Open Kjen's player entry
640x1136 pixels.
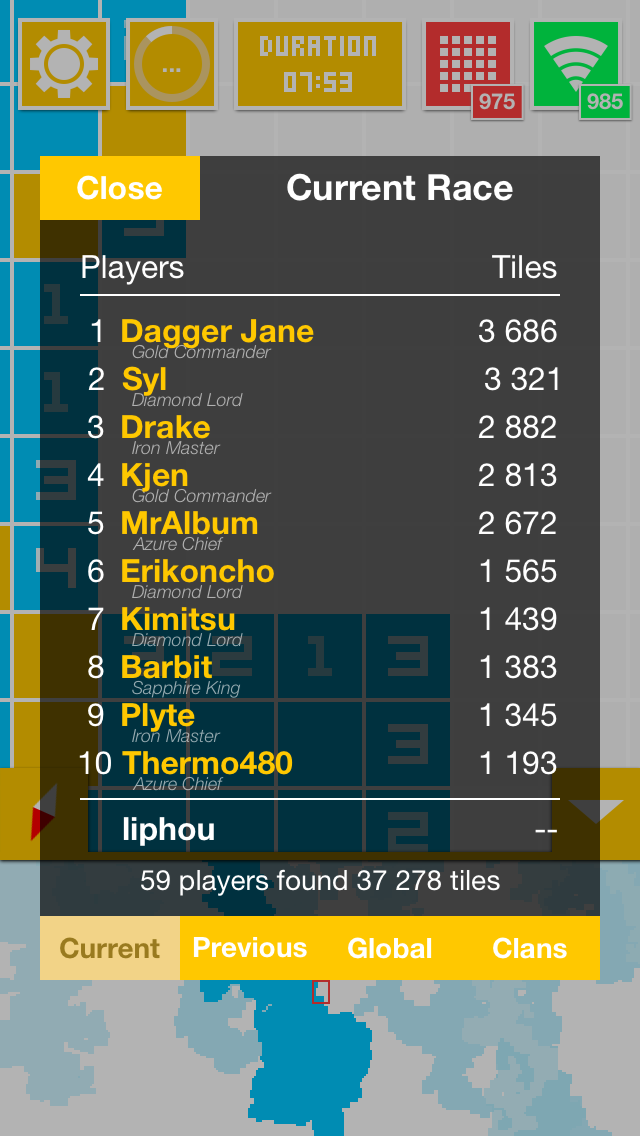coord(155,476)
